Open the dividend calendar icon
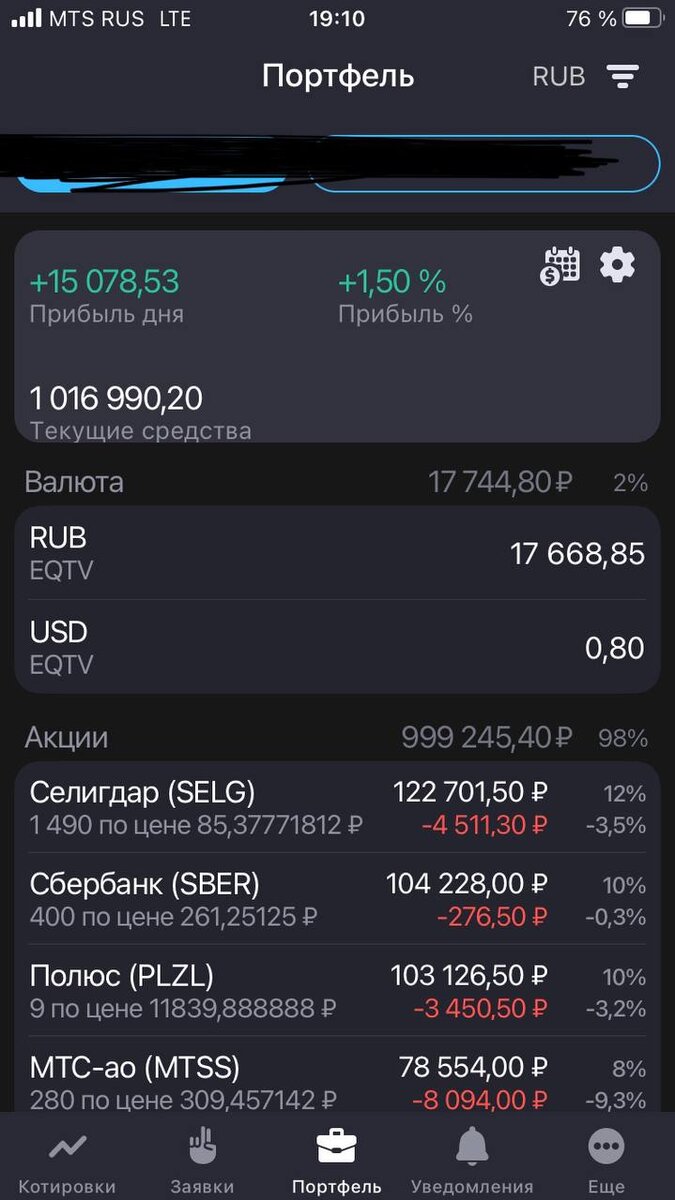The height and width of the screenshot is (1200, 675). tap(561, 266)
